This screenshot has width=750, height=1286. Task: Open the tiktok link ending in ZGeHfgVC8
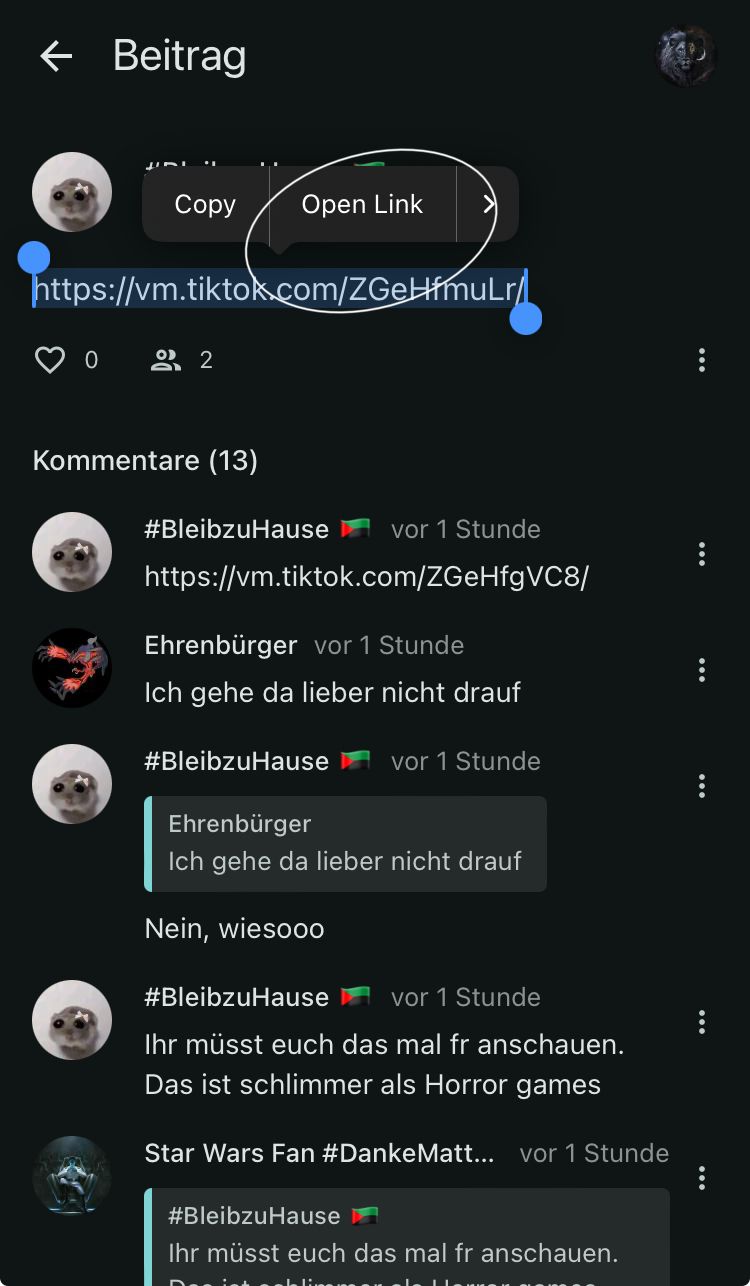[x=366, y=577]
